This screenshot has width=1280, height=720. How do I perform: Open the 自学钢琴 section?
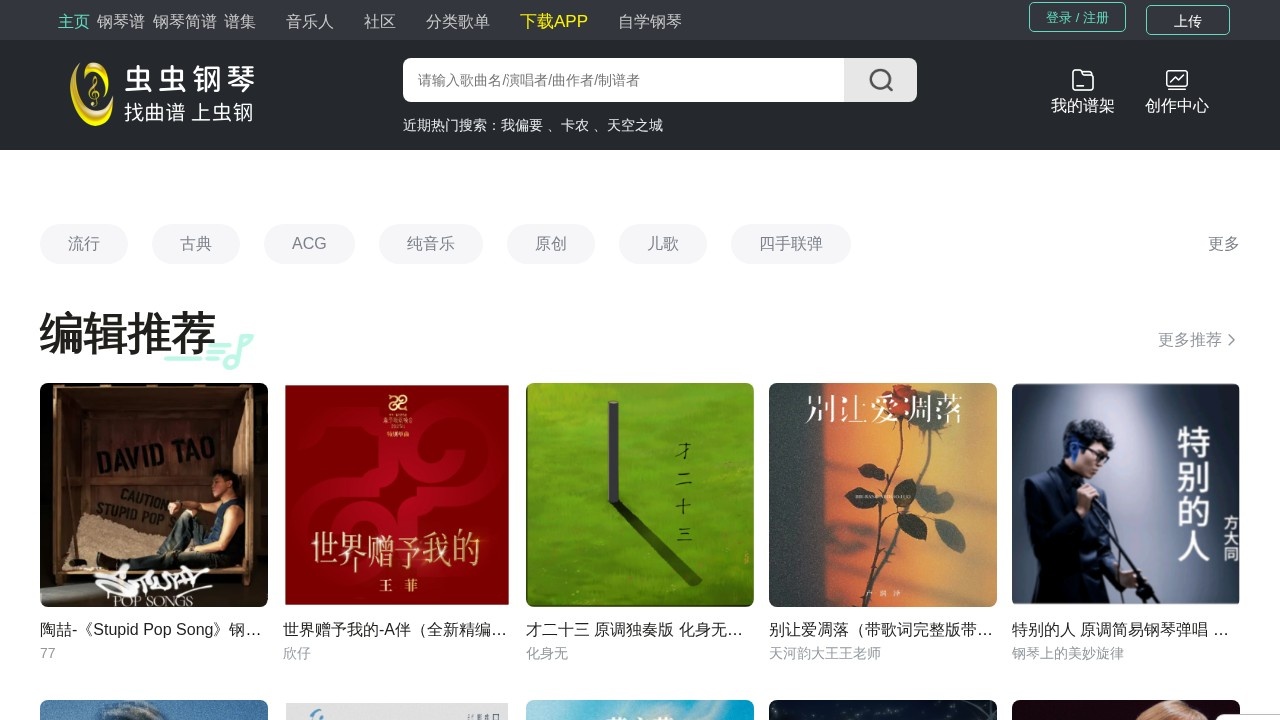(x=650, y=21)
